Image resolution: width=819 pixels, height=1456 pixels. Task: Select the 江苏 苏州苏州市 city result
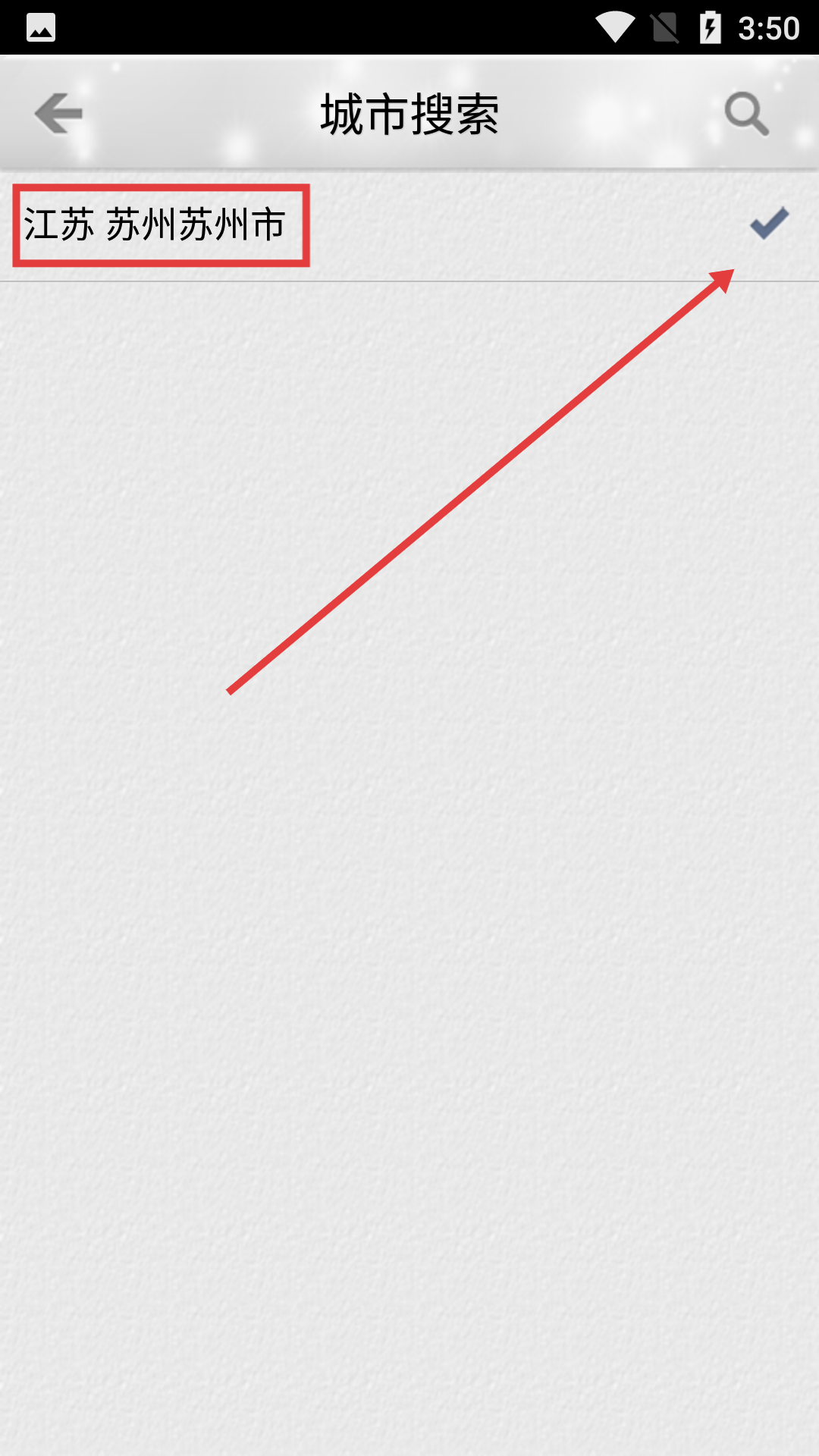click(409, 225)
